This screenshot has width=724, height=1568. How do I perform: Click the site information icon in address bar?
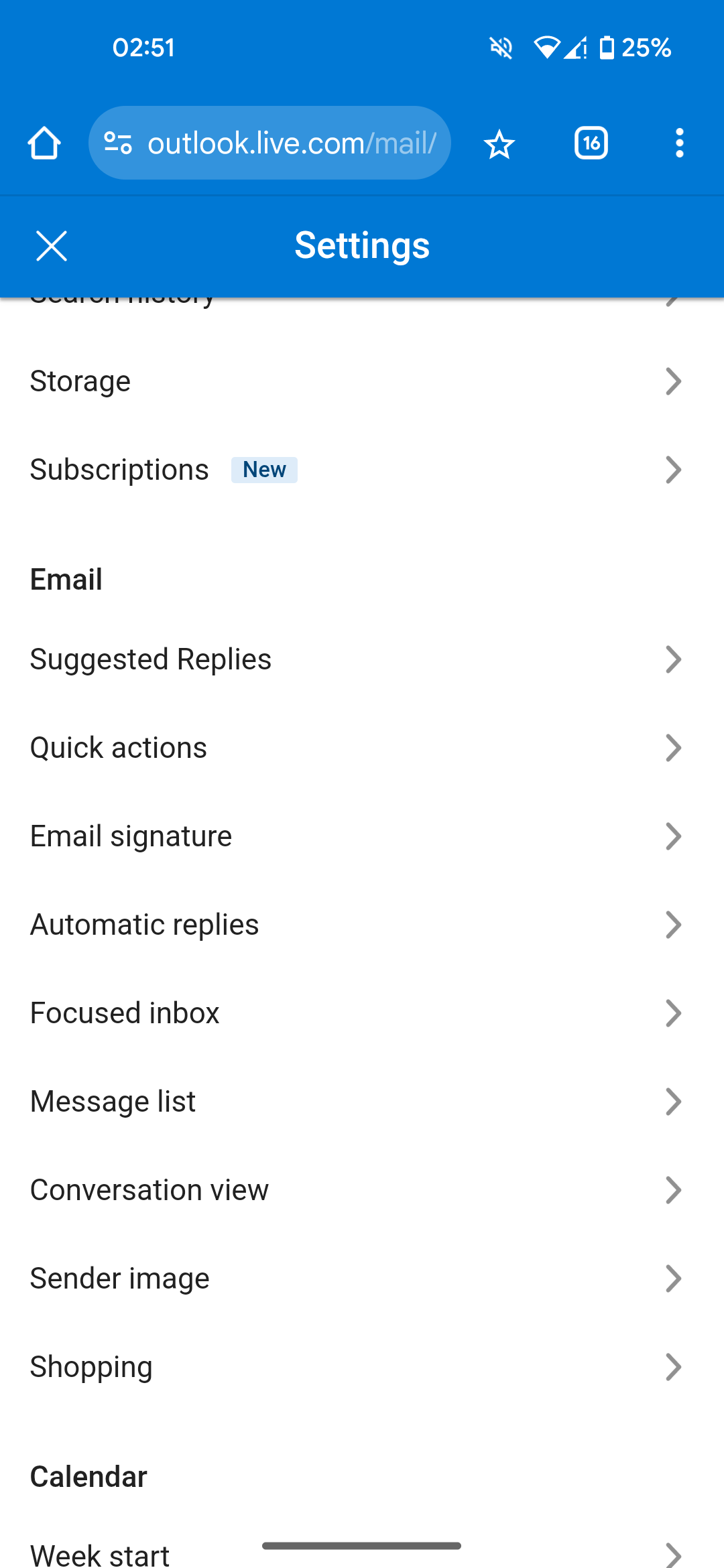[x=117, y=142]
